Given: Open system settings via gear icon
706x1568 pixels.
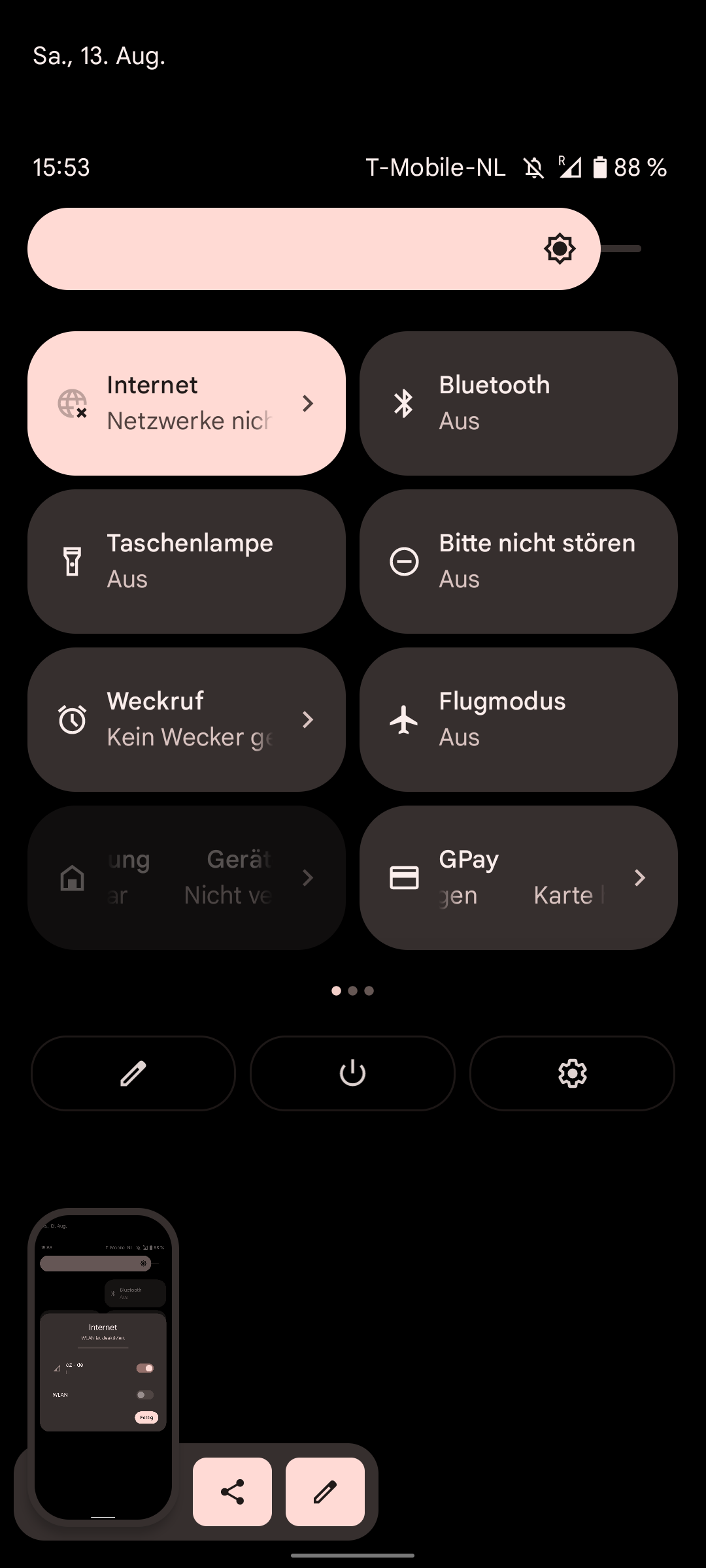Looking at the screenshot, I should pos(572,1073).
